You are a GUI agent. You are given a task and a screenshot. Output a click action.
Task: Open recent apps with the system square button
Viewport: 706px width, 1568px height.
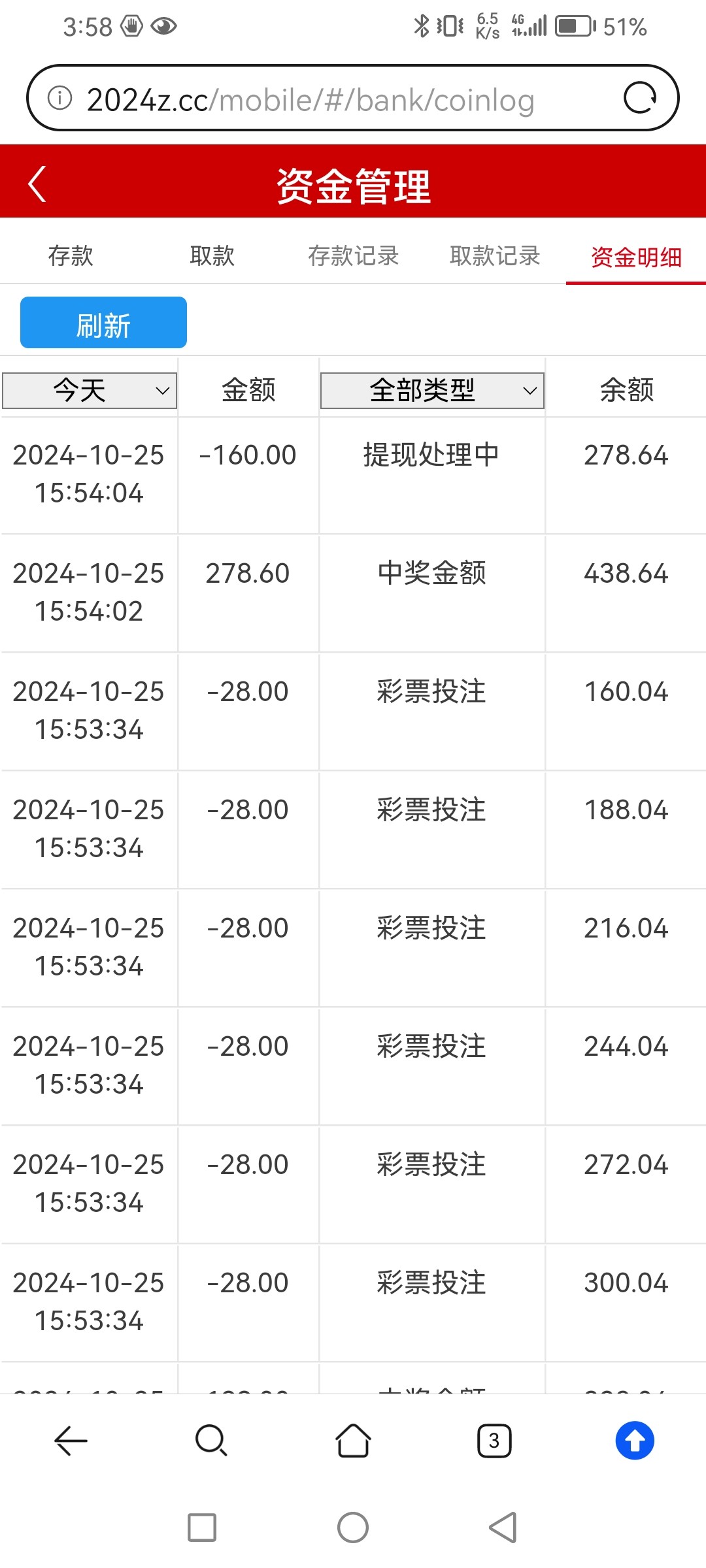click(x=202, y=1527)
